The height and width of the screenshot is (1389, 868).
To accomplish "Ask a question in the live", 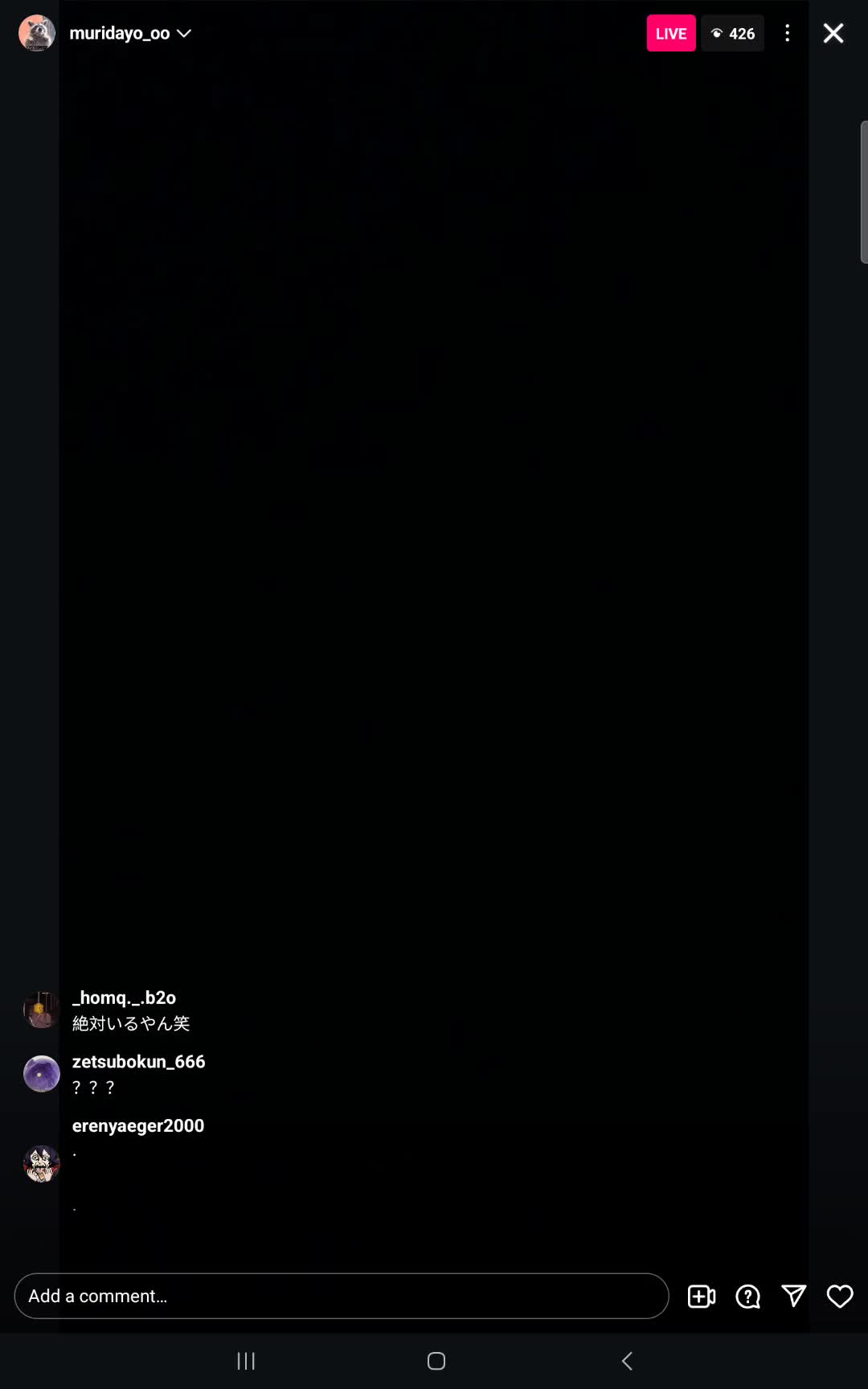I will [747, 1296].
